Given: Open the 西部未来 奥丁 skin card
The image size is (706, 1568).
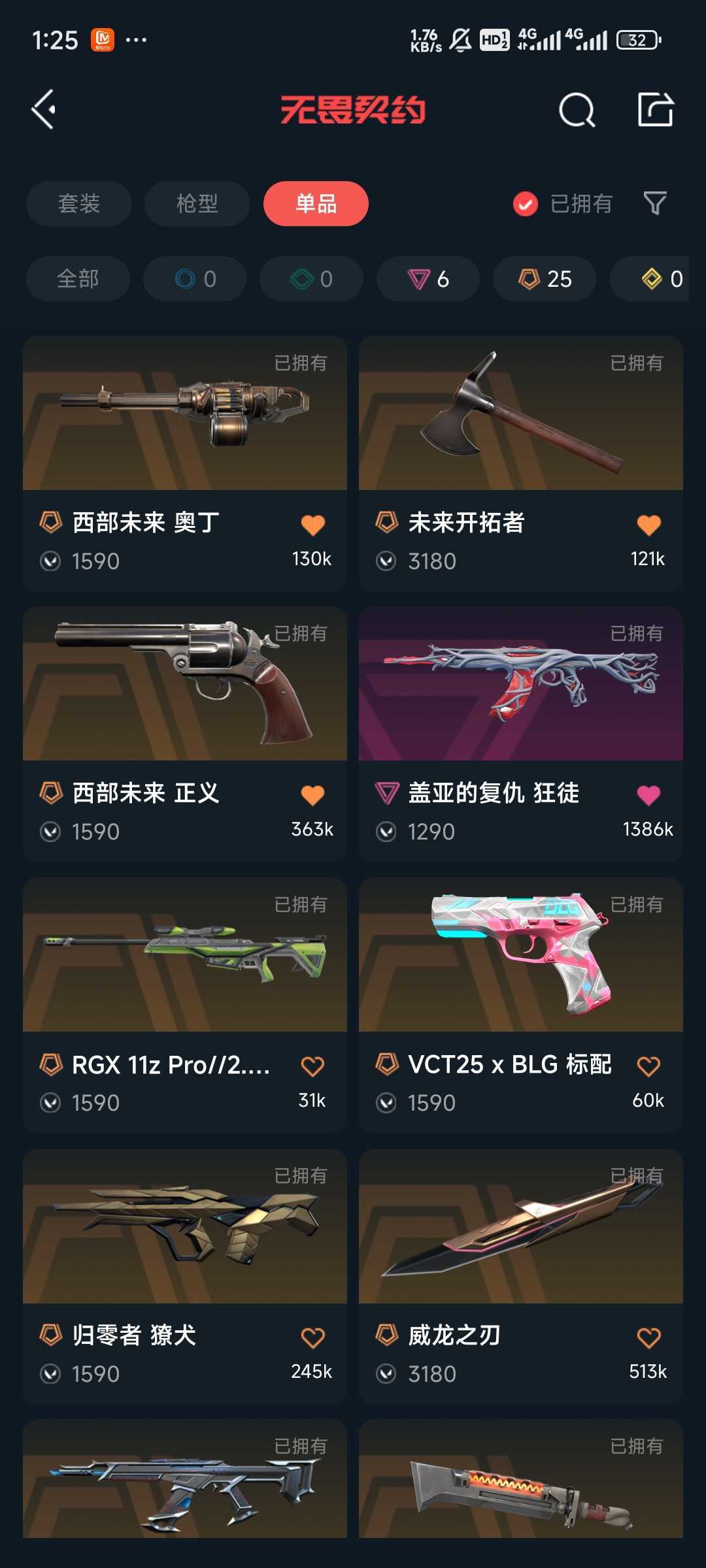Looking at the screenshot, I should pos(185,464).
